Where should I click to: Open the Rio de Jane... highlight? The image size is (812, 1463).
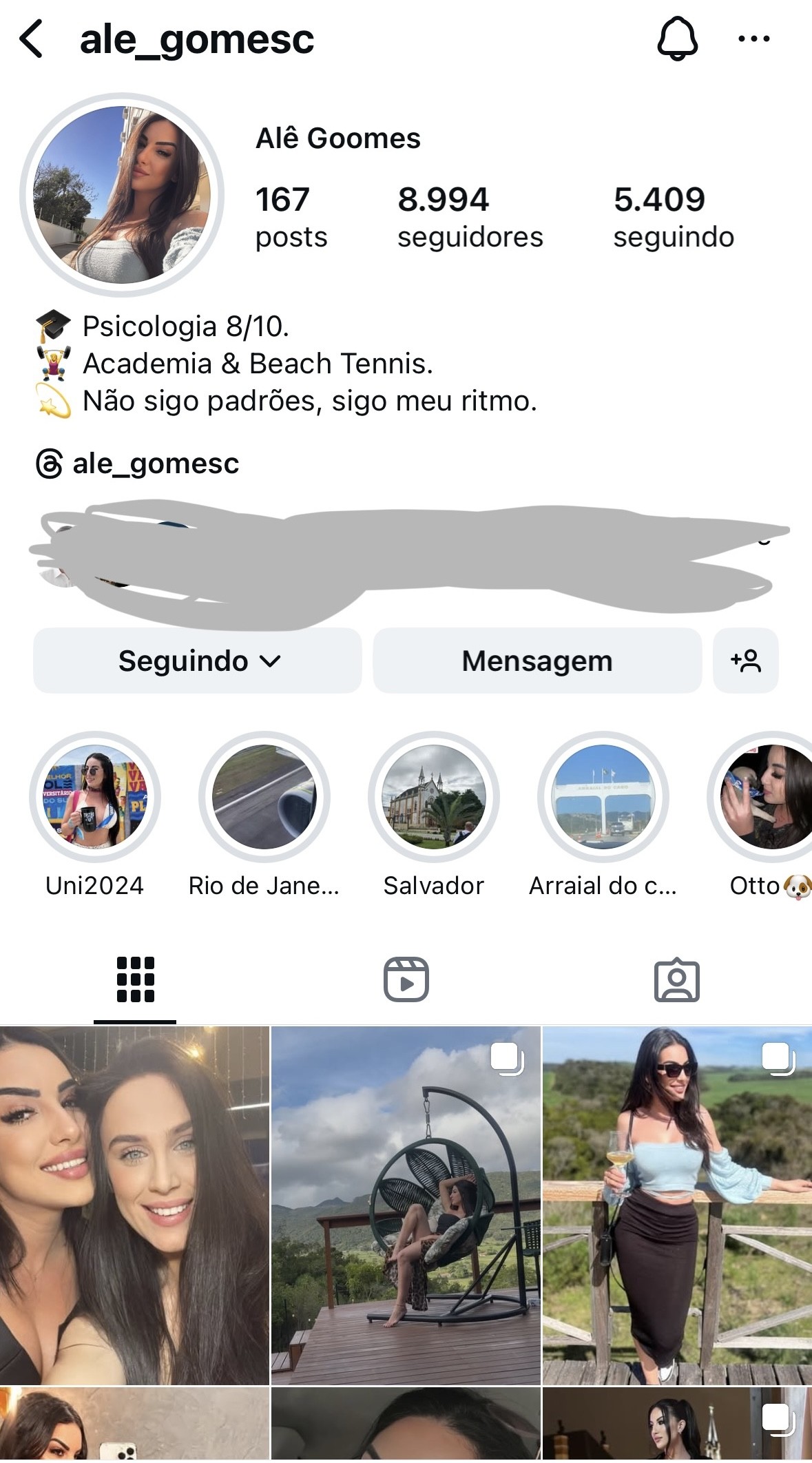(264, 797)
